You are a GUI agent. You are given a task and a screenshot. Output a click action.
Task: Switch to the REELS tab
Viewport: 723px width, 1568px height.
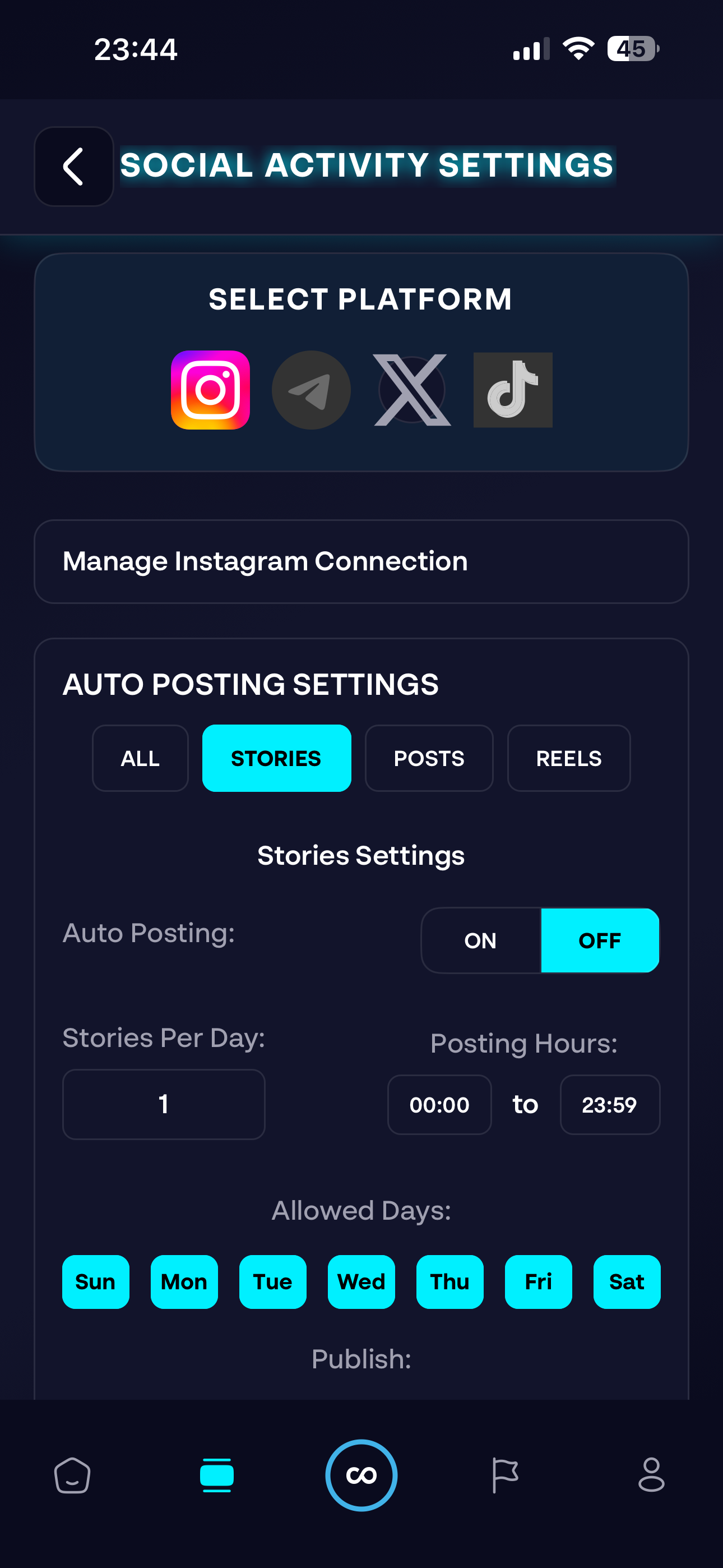point(568,758)
